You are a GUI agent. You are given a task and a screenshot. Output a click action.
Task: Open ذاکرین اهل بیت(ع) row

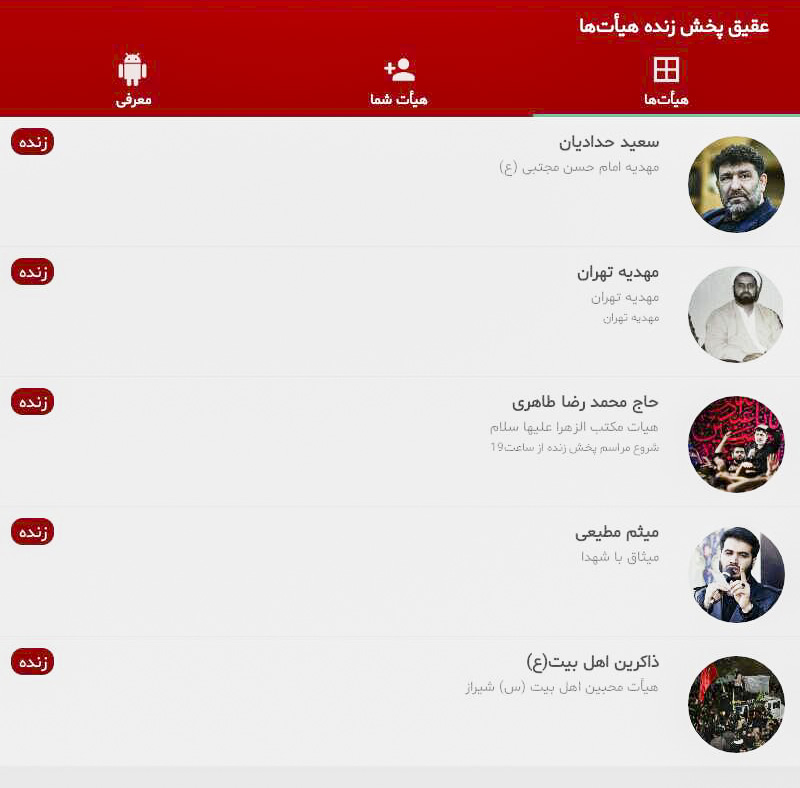(400, 703)
